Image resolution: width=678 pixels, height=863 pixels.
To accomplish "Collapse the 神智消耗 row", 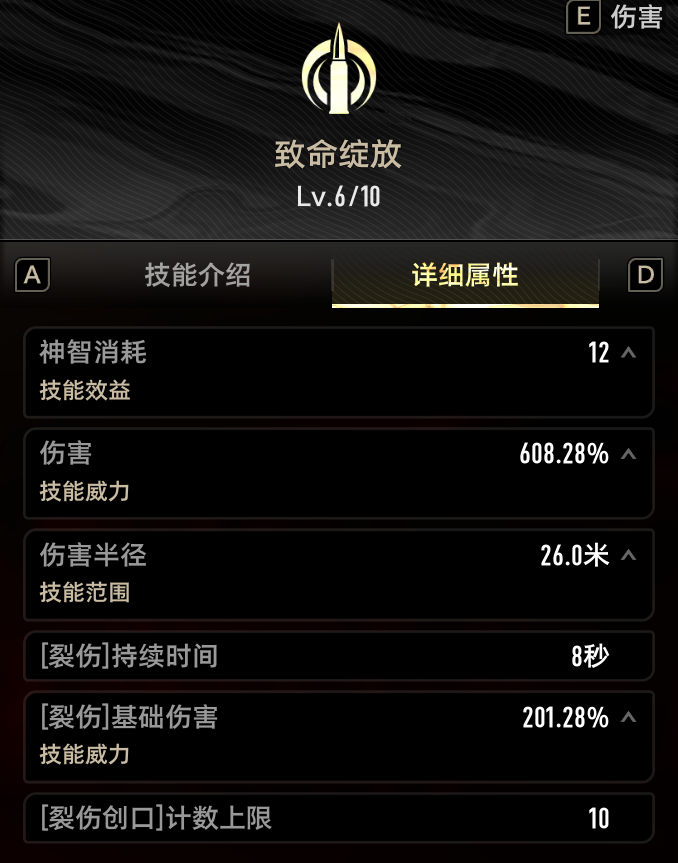I will (x=628, y=353).
